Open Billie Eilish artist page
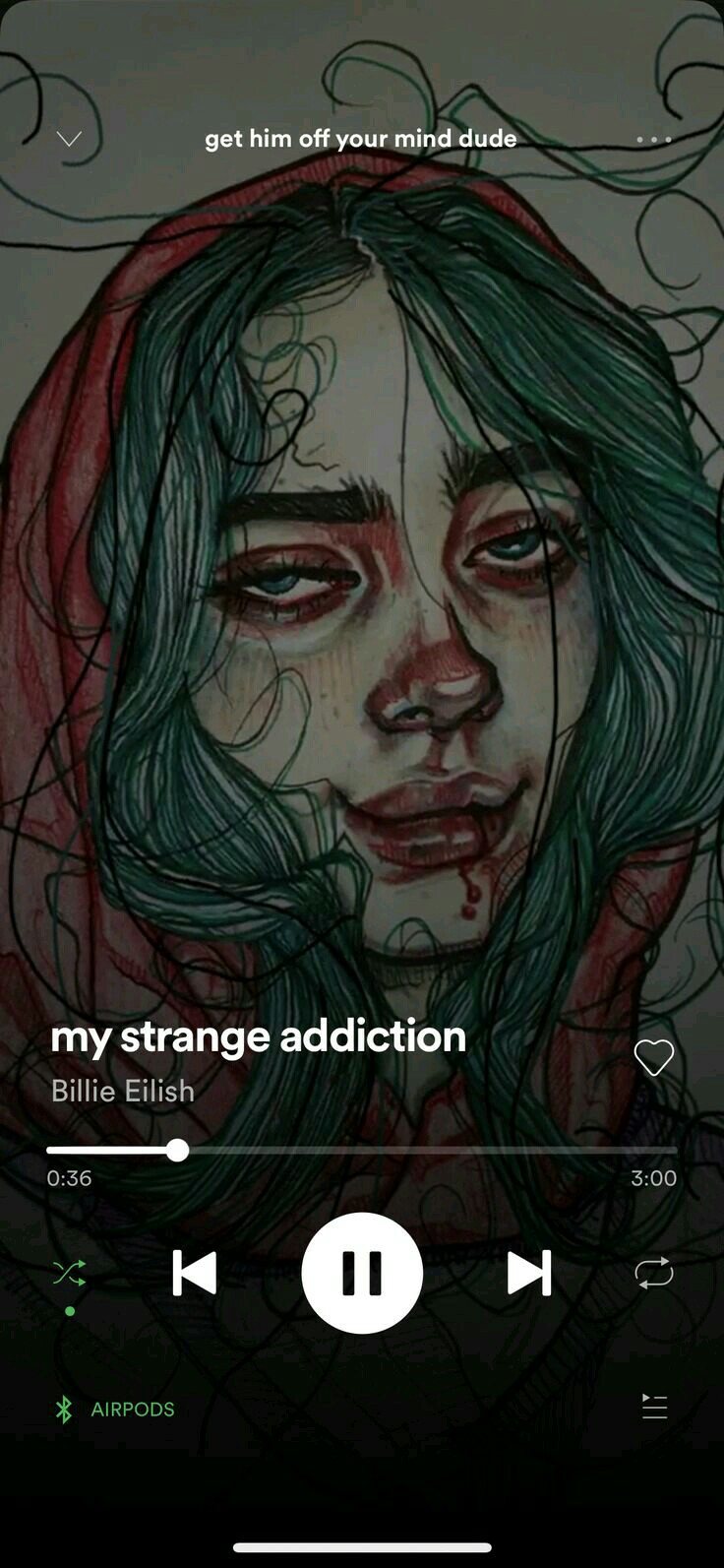 (x=123, y=1091)
